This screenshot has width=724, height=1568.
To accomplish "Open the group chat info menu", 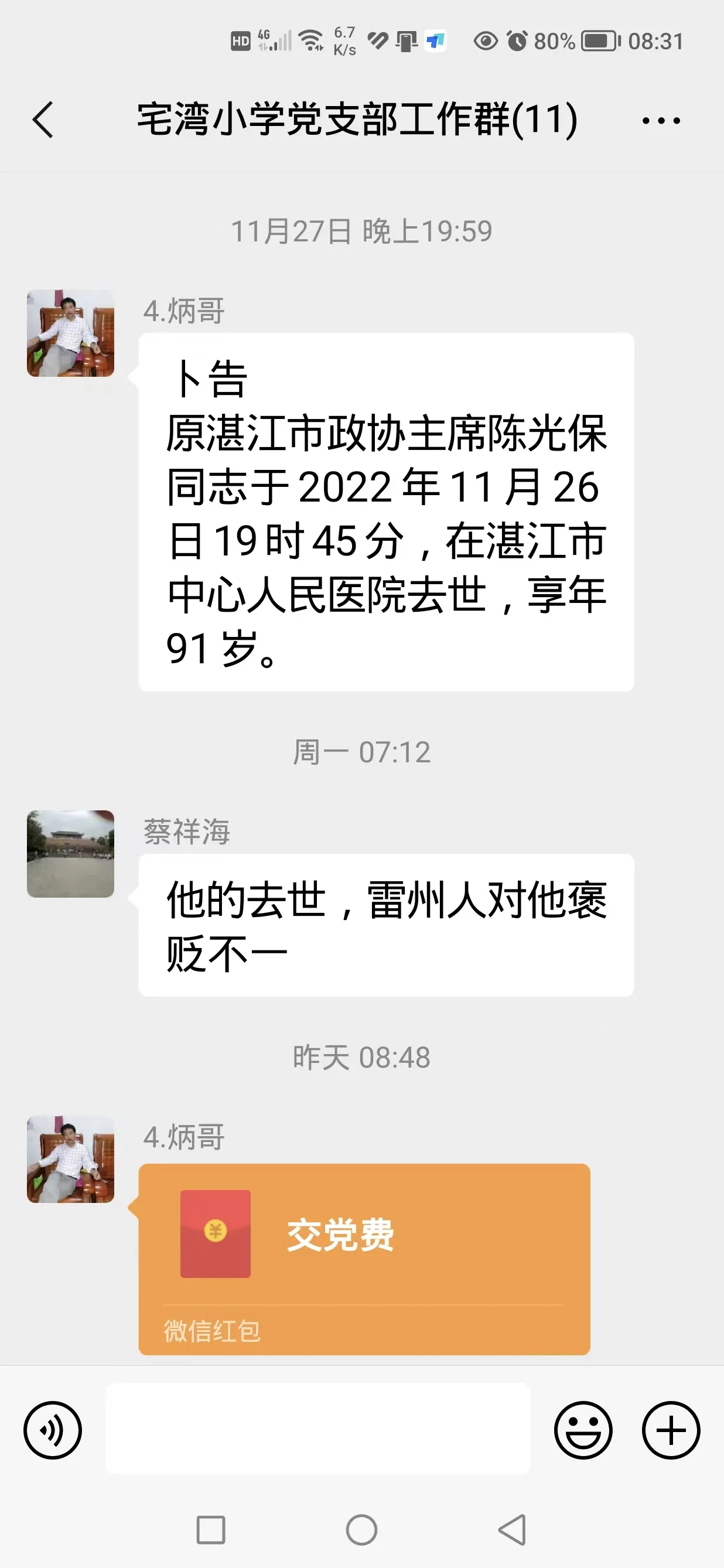I will coord(661,121).
